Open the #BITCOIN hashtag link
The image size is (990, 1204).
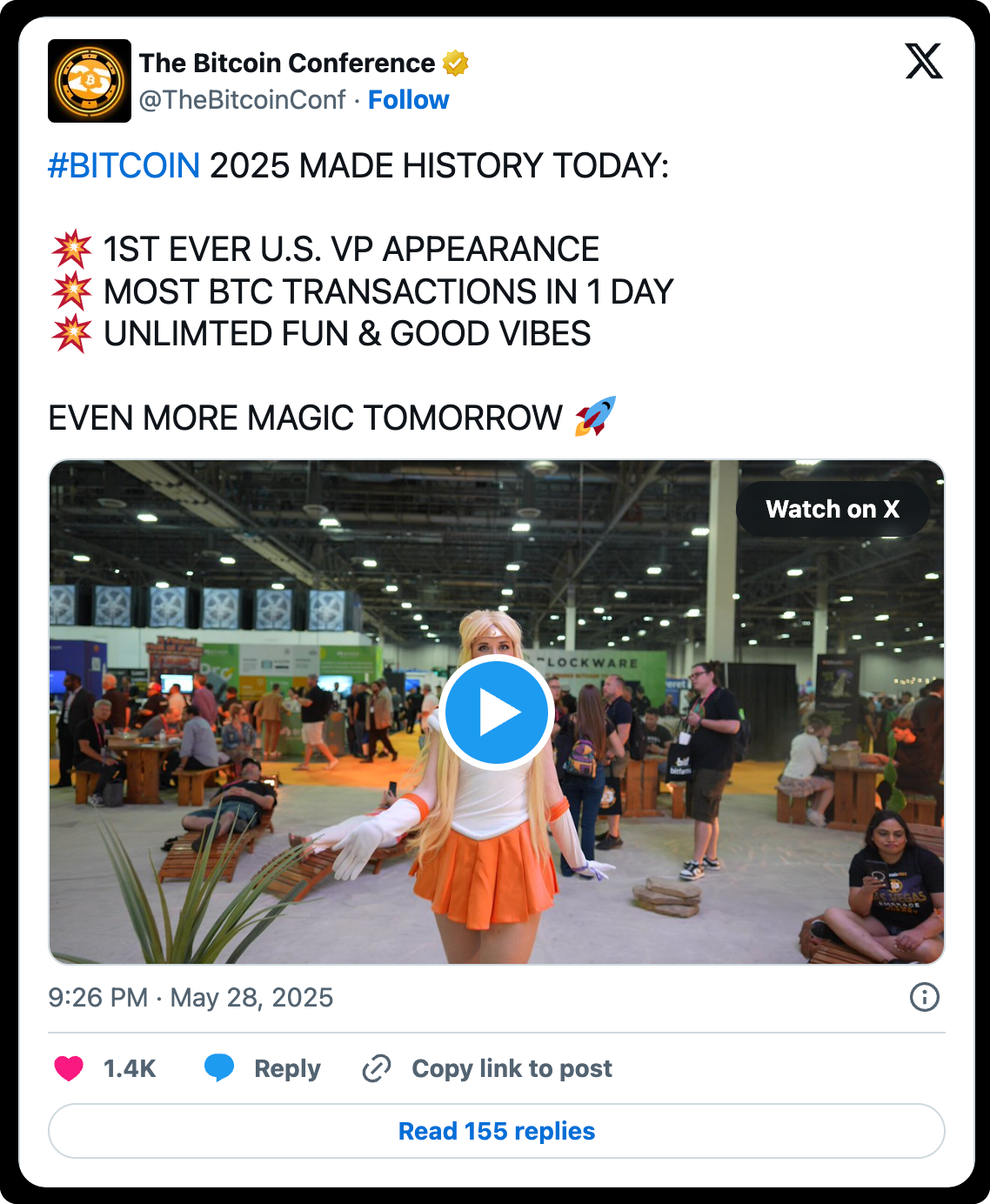124,165
